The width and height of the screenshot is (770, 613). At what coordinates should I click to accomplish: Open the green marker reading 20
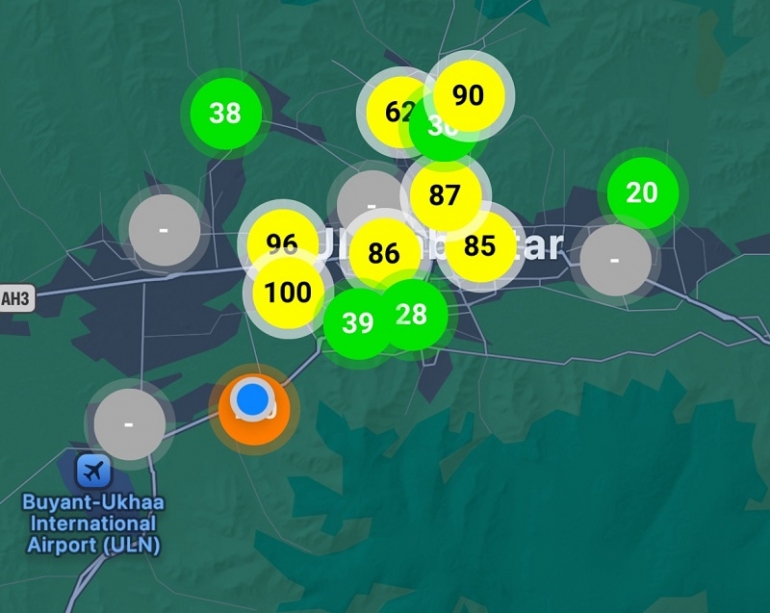642,192
